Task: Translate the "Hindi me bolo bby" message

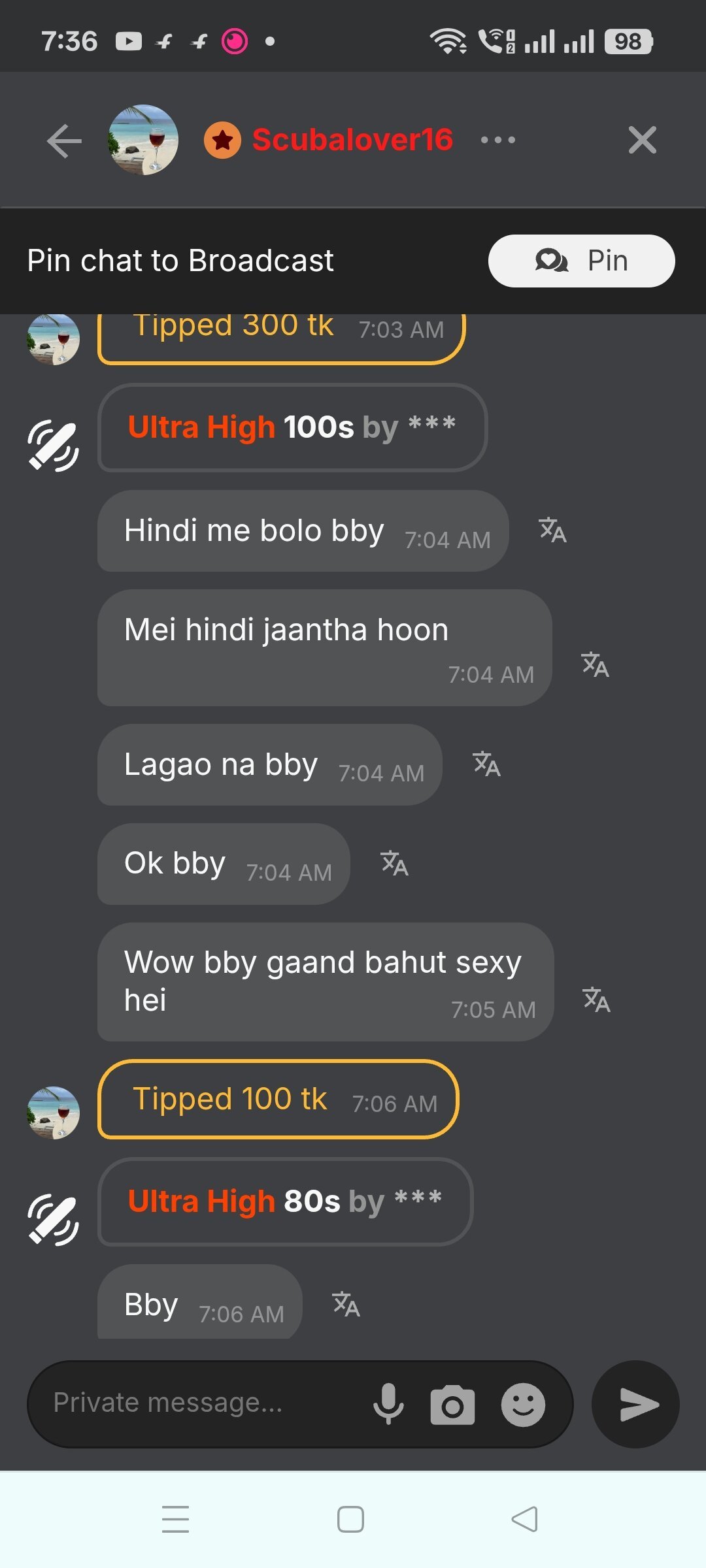Action: (x=552, y=531)
